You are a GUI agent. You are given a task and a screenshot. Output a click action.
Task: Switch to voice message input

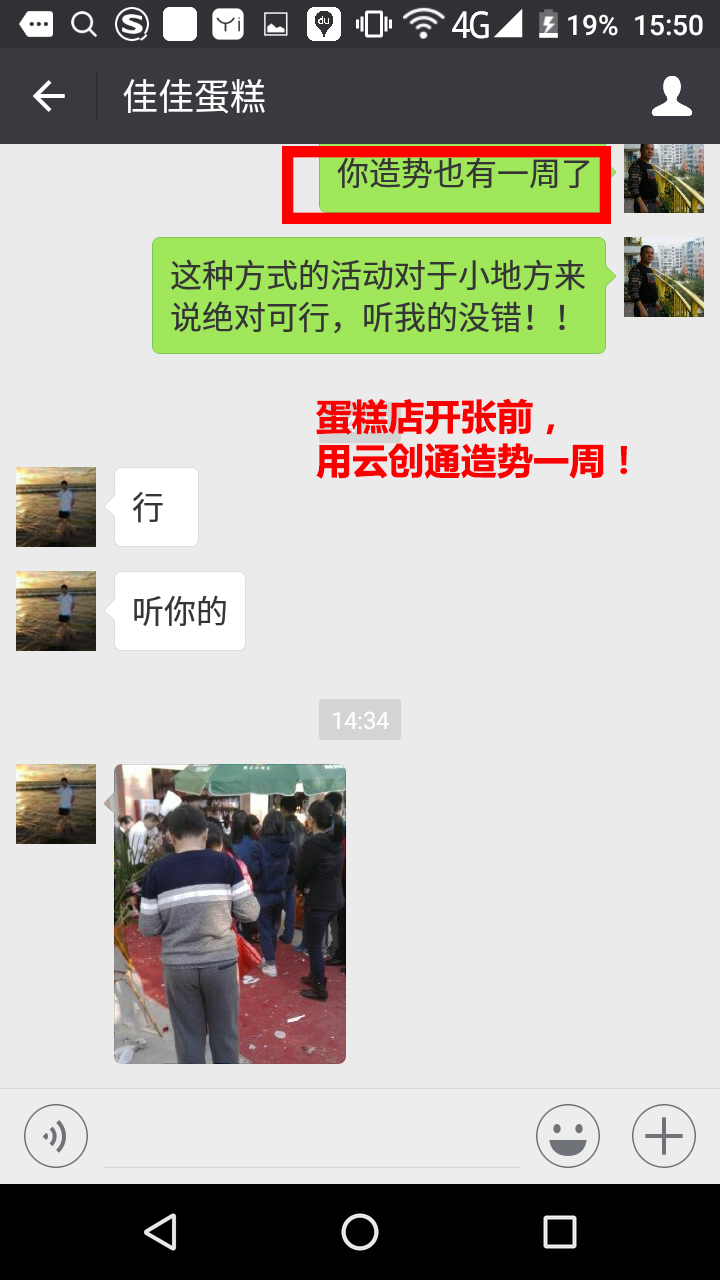[x=56, y=1136]
